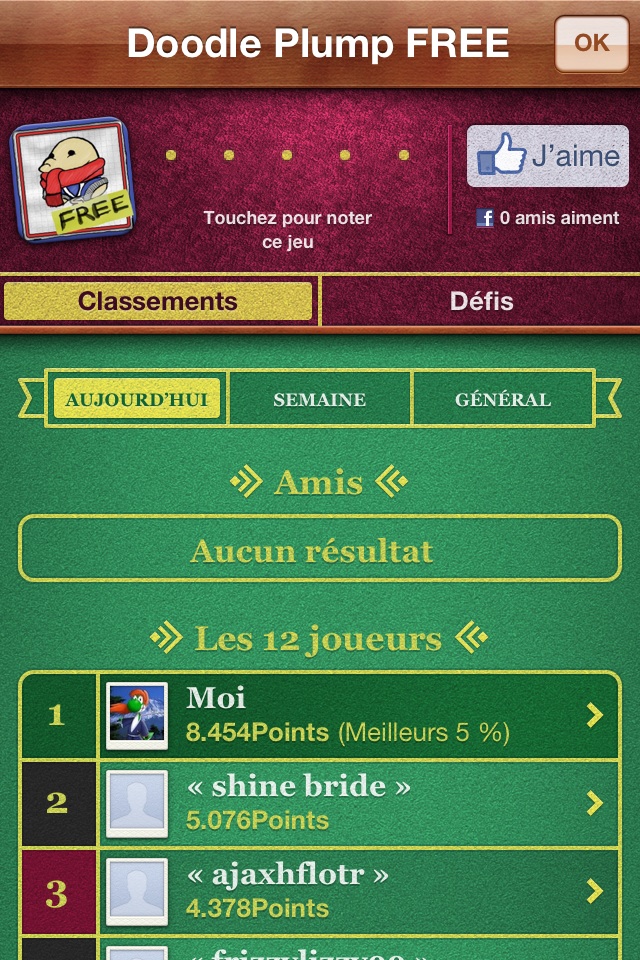Select the Général leaderboard filter
The height and width of the screenshot is (960, 640).
(502, 399)
